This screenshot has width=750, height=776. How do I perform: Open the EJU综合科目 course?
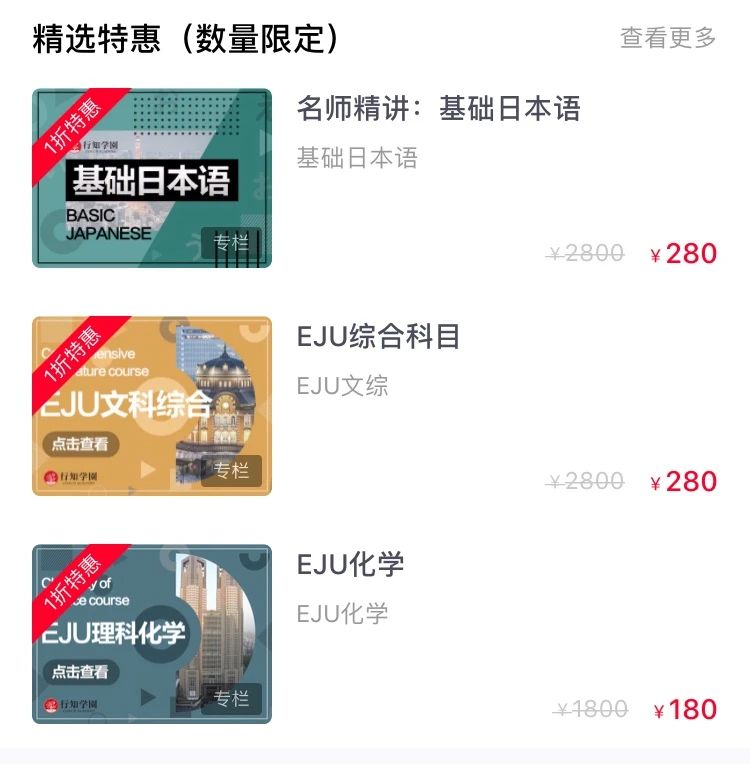pos(378,337)
